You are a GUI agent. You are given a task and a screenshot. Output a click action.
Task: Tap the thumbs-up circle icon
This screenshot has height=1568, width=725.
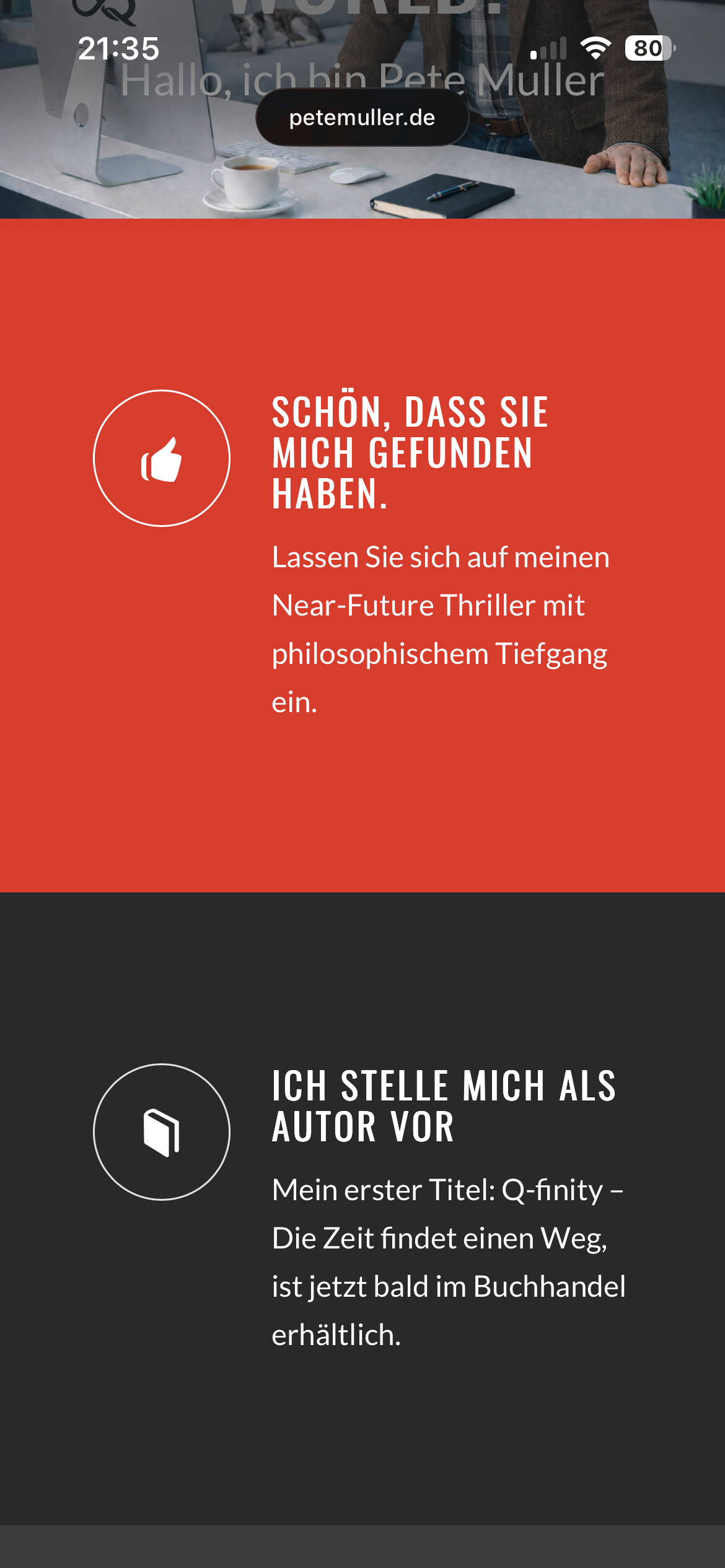pos(162,458)
